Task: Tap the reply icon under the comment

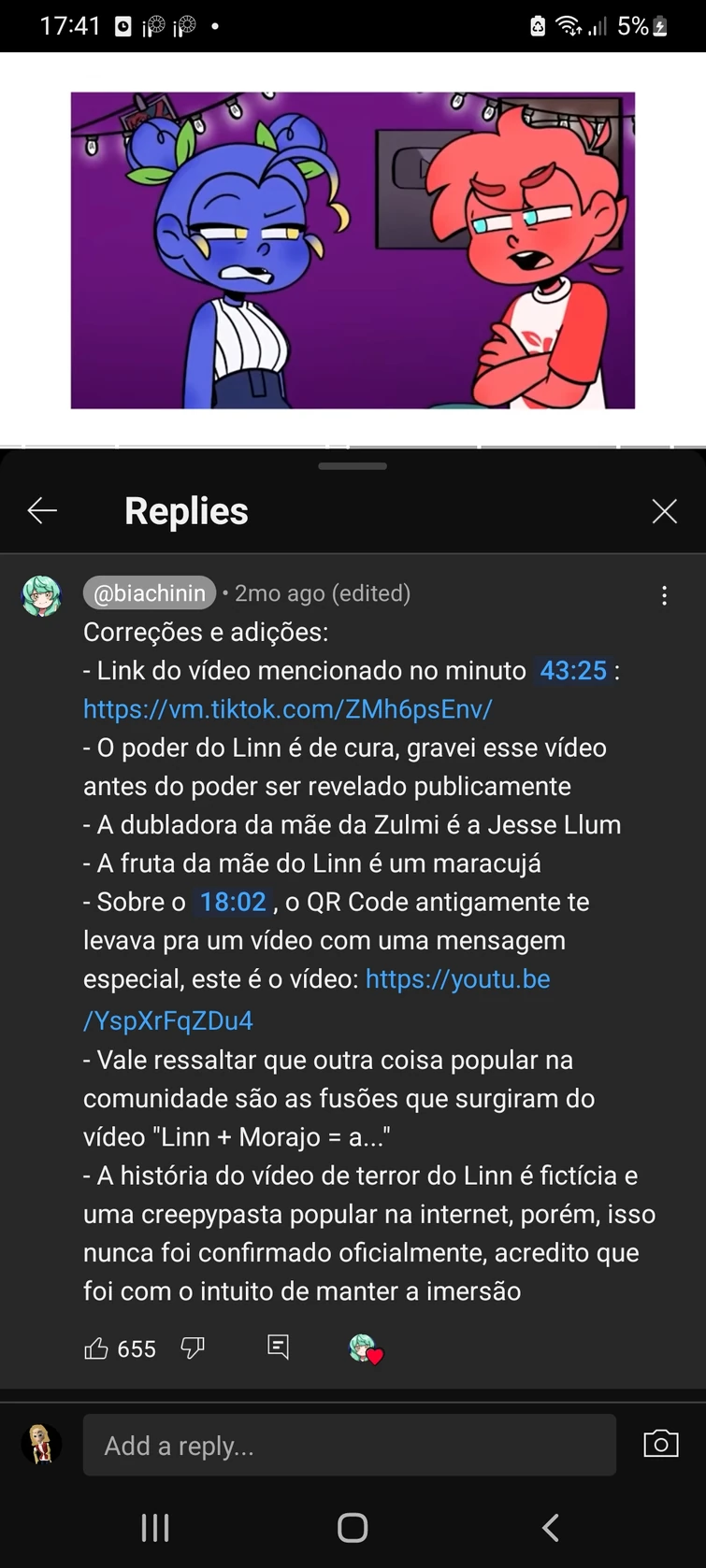Action: (278, 1347)
